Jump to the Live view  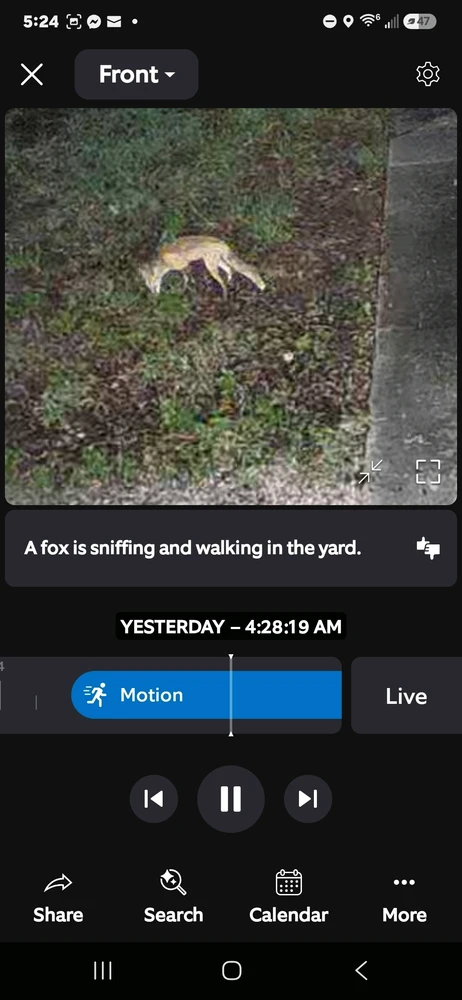[x=406, y=696]
